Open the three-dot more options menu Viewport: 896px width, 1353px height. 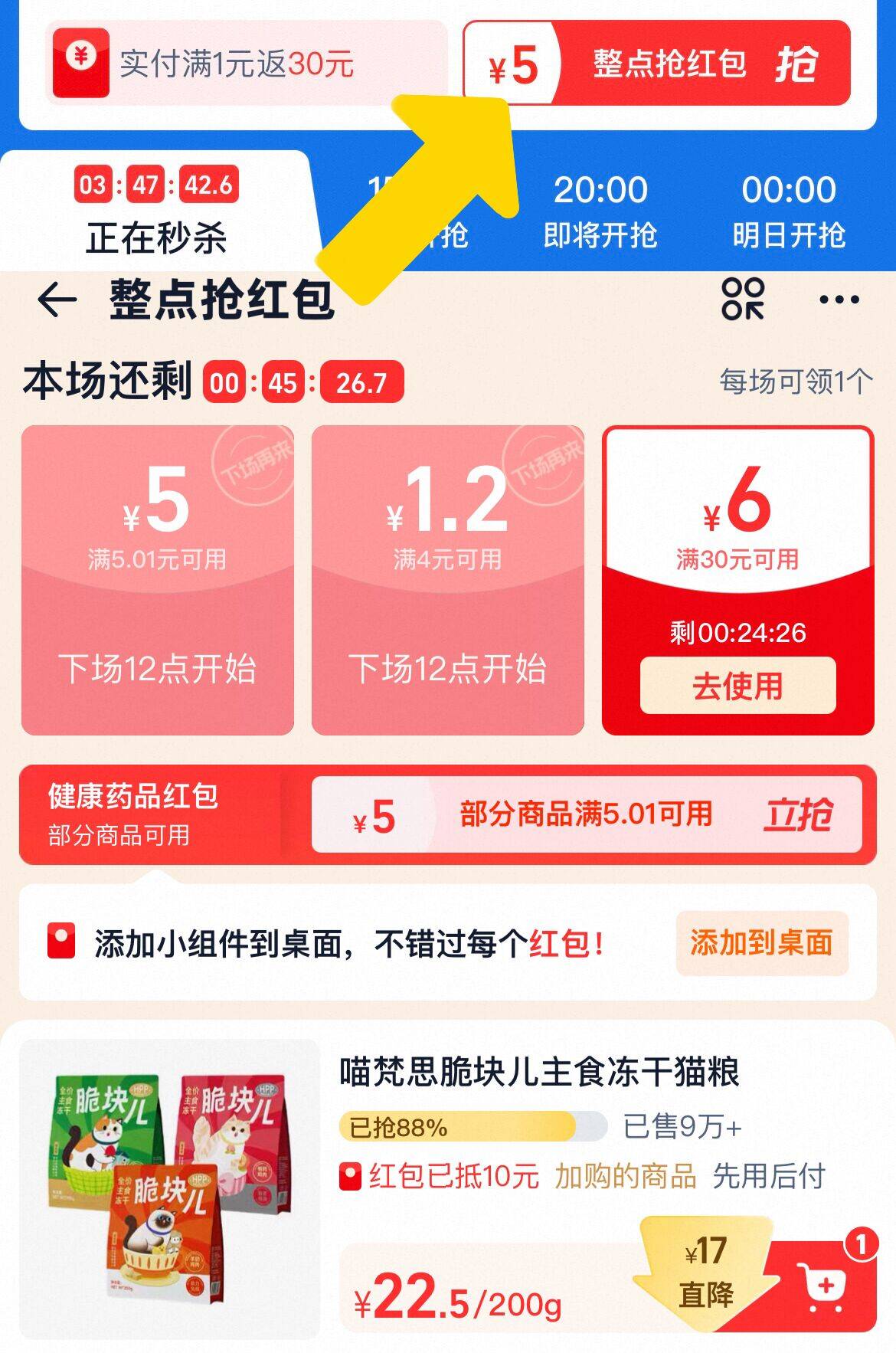836,300
